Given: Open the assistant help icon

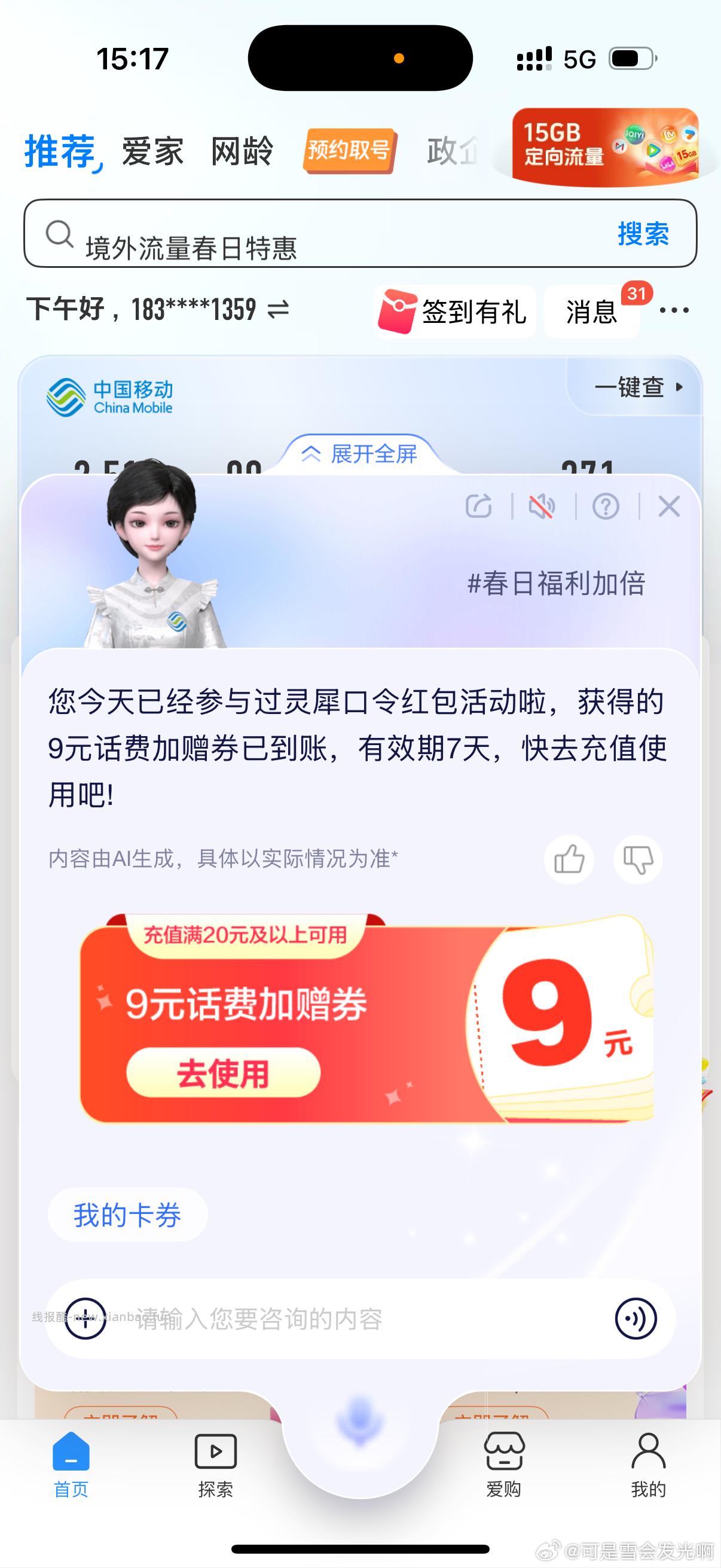Looking at the screenshot, I should pos(606,506).
